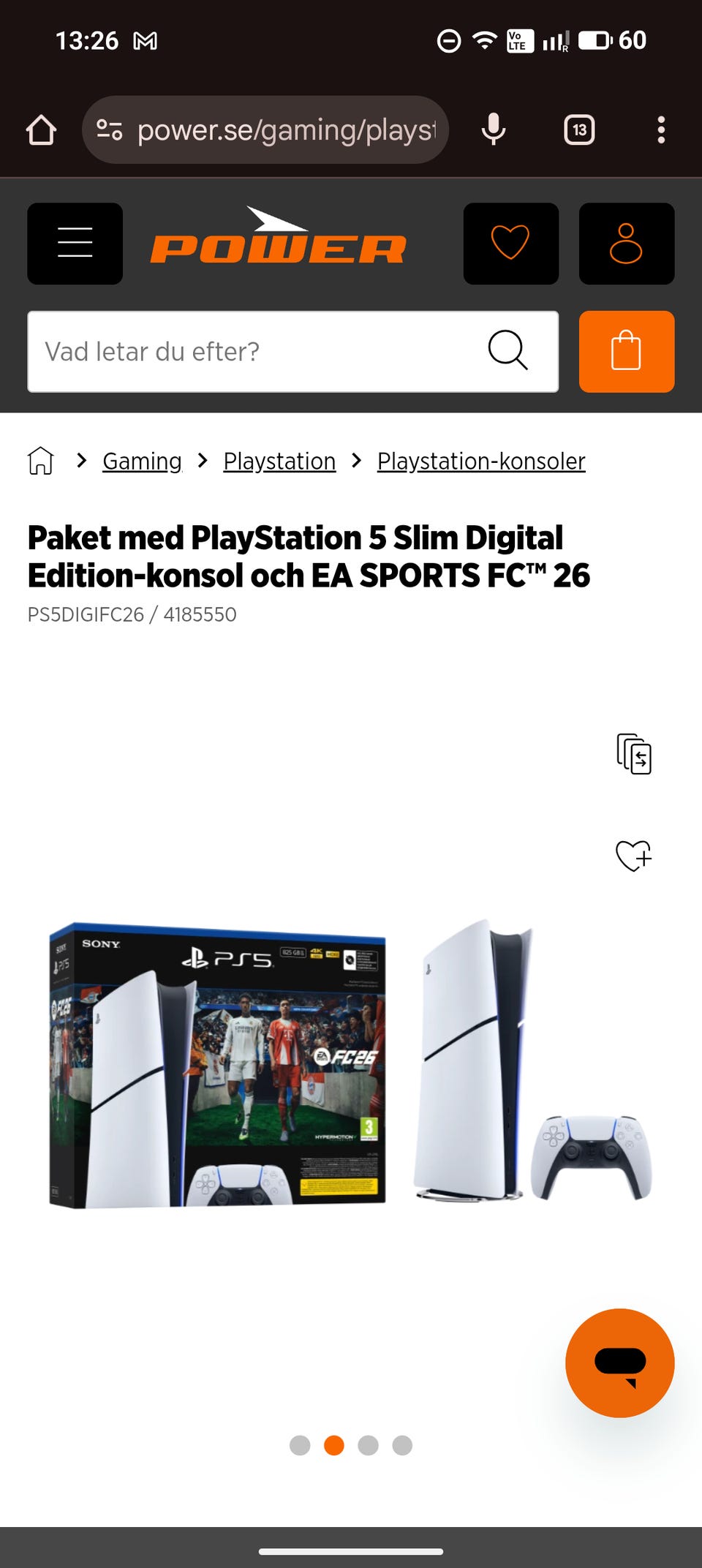Start voice search with microphone
This screenshot has height=1568, width=702.
tap(494, 131)
